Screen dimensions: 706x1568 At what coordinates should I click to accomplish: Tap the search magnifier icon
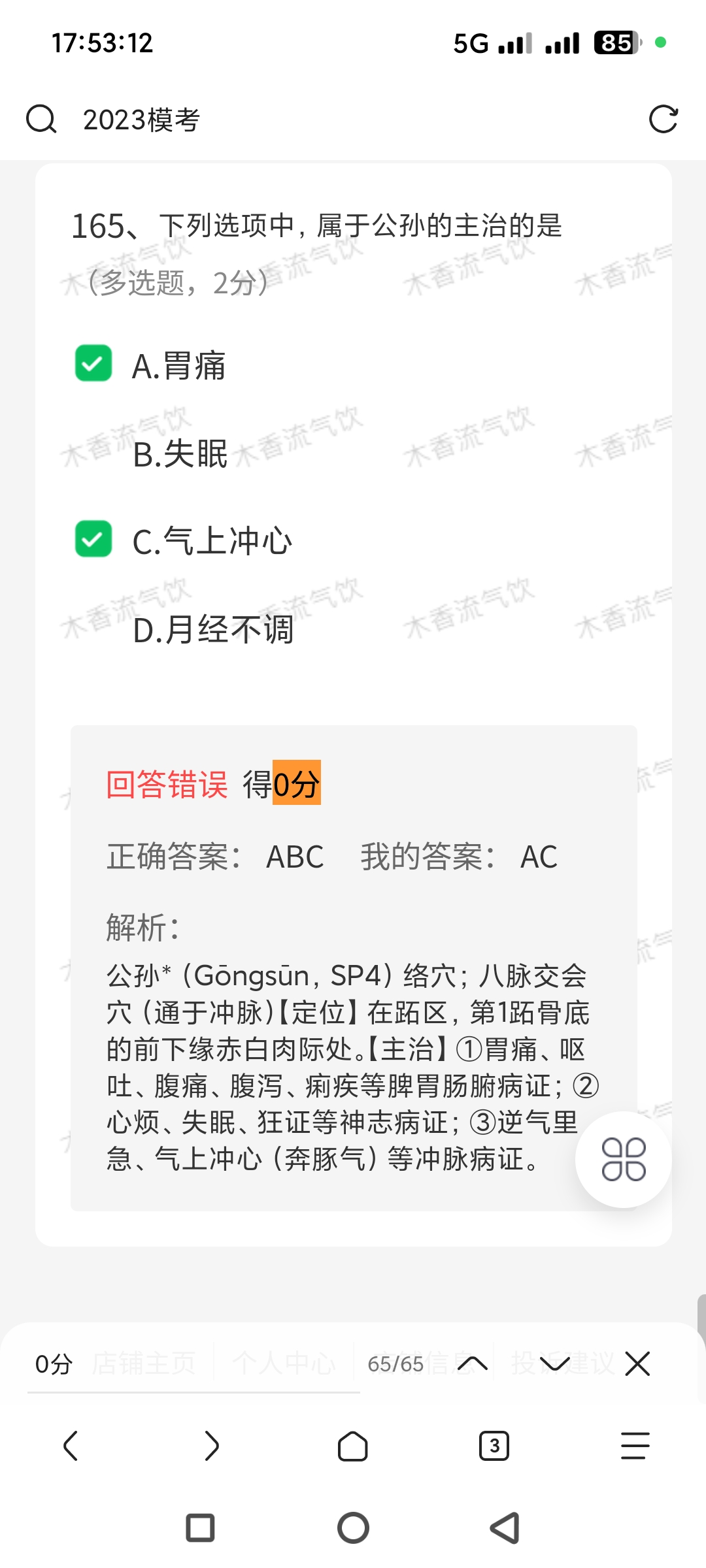(41, 120)
